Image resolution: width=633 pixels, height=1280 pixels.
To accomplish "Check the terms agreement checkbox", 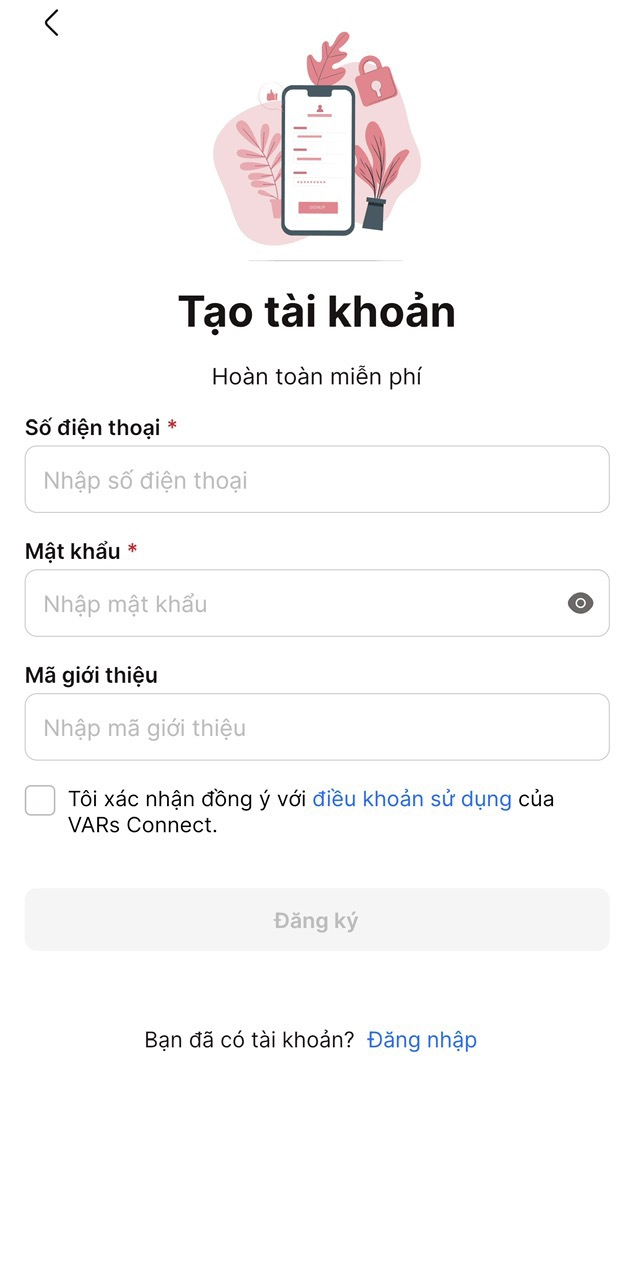I will click(x=40, y=801).
